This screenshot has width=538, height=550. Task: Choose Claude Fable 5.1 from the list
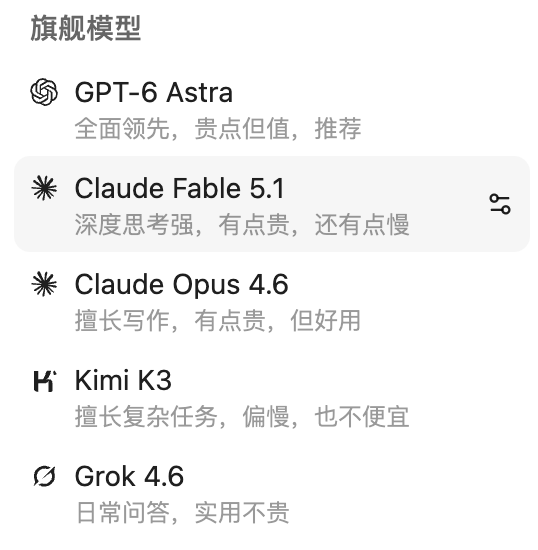272,204
